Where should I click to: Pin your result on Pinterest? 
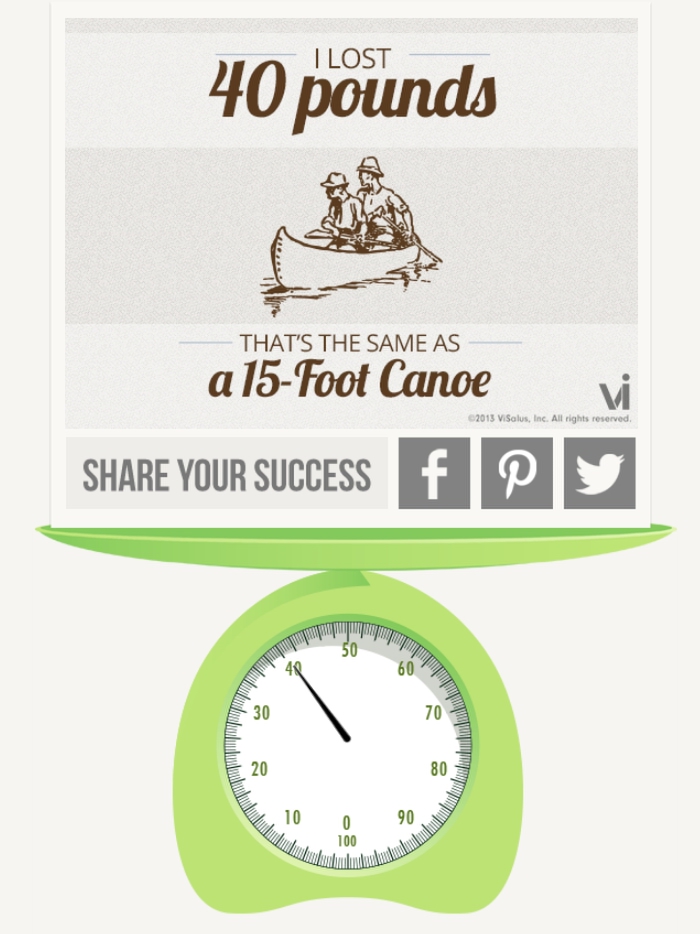pyautogui.click(x=516, y=474)
